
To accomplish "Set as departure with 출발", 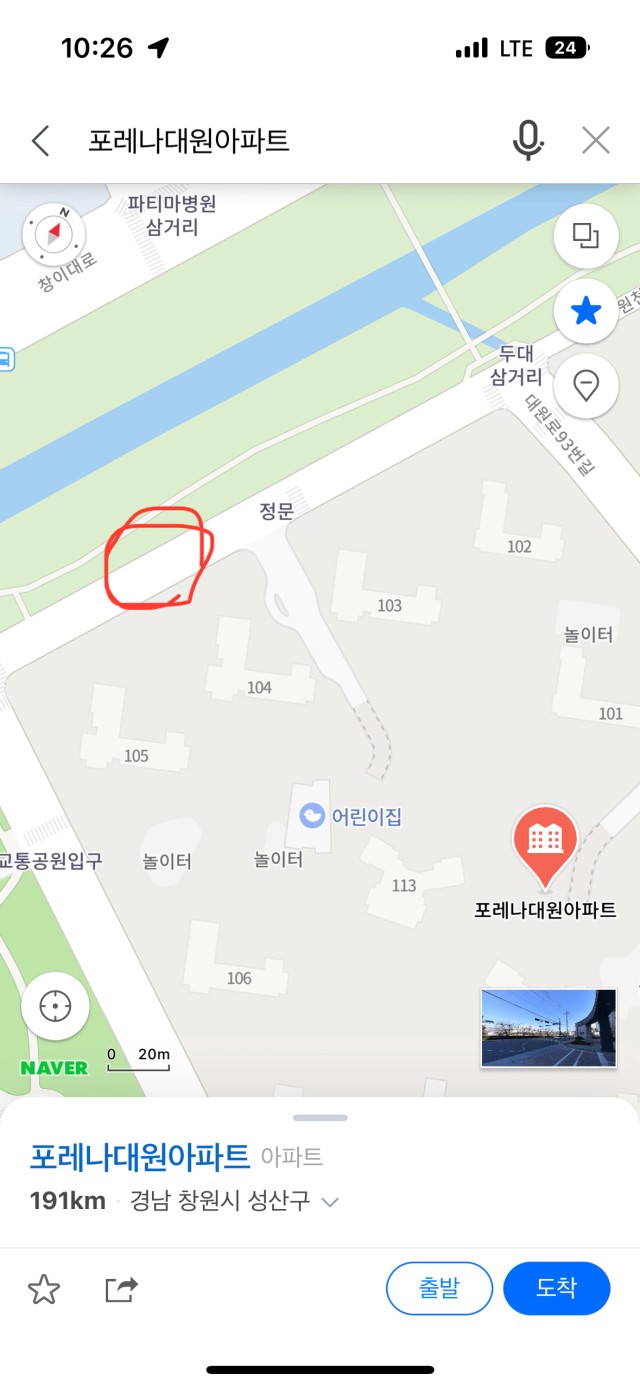I will (x=439, y=1288).
